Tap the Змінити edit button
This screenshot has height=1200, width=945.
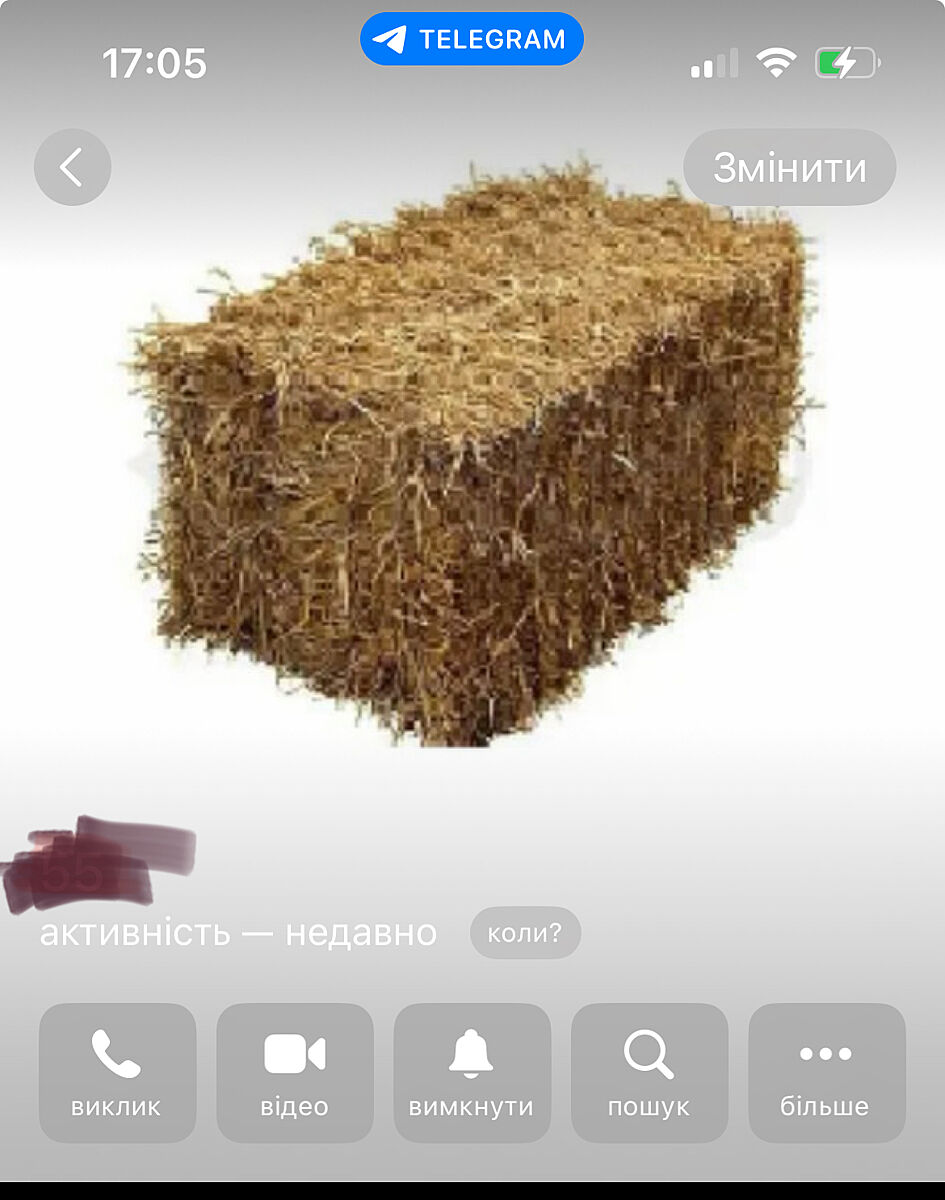(789, 168)
